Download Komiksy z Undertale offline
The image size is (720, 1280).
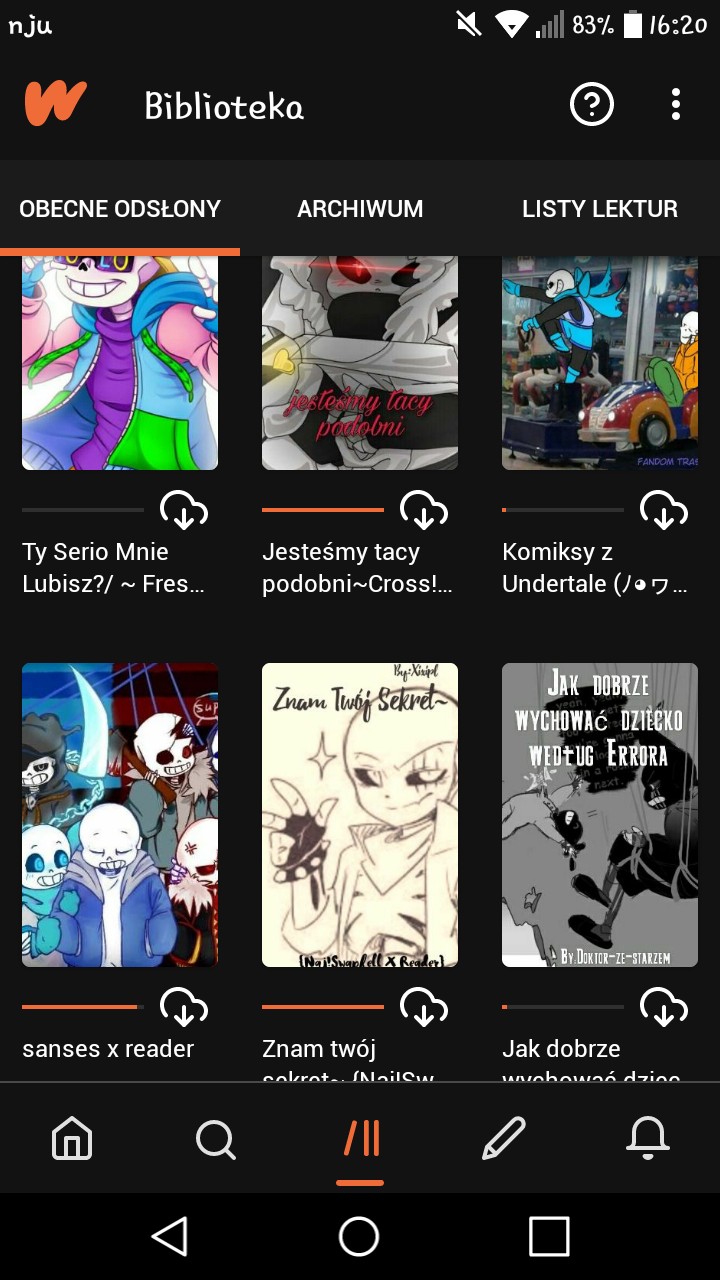click(664, 510)
